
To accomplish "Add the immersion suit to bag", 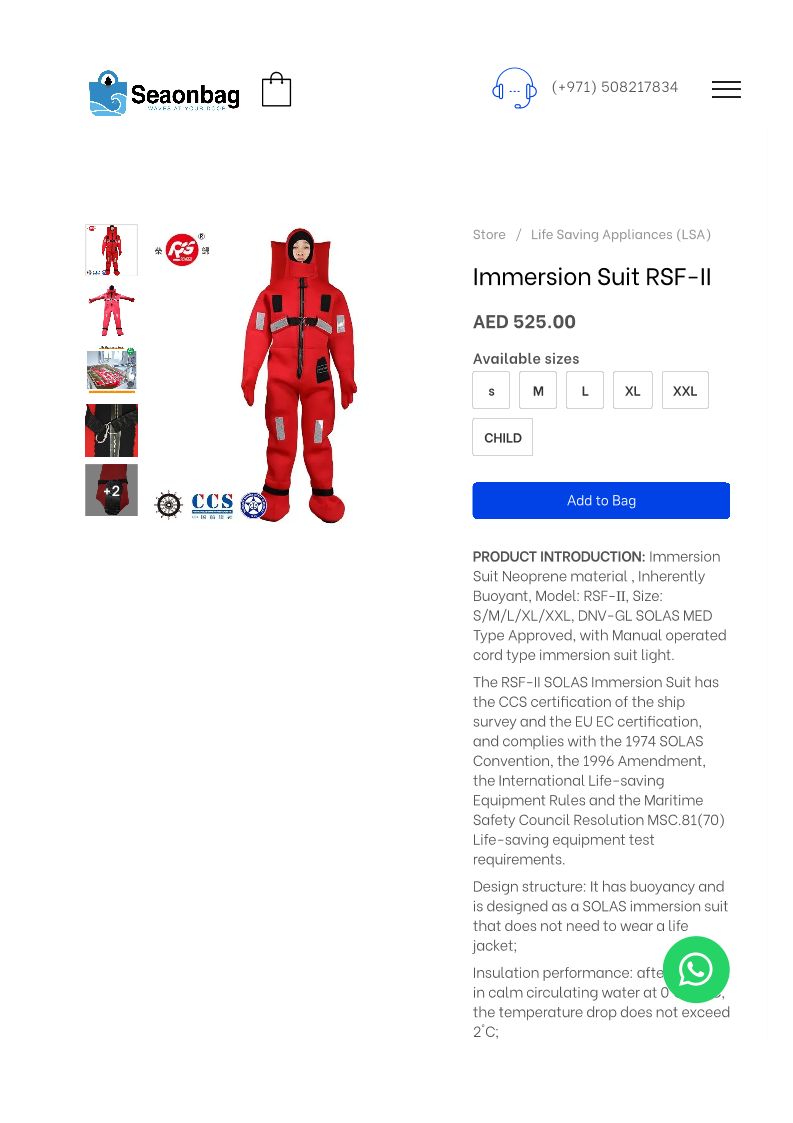I will click(x=601, y=501).
